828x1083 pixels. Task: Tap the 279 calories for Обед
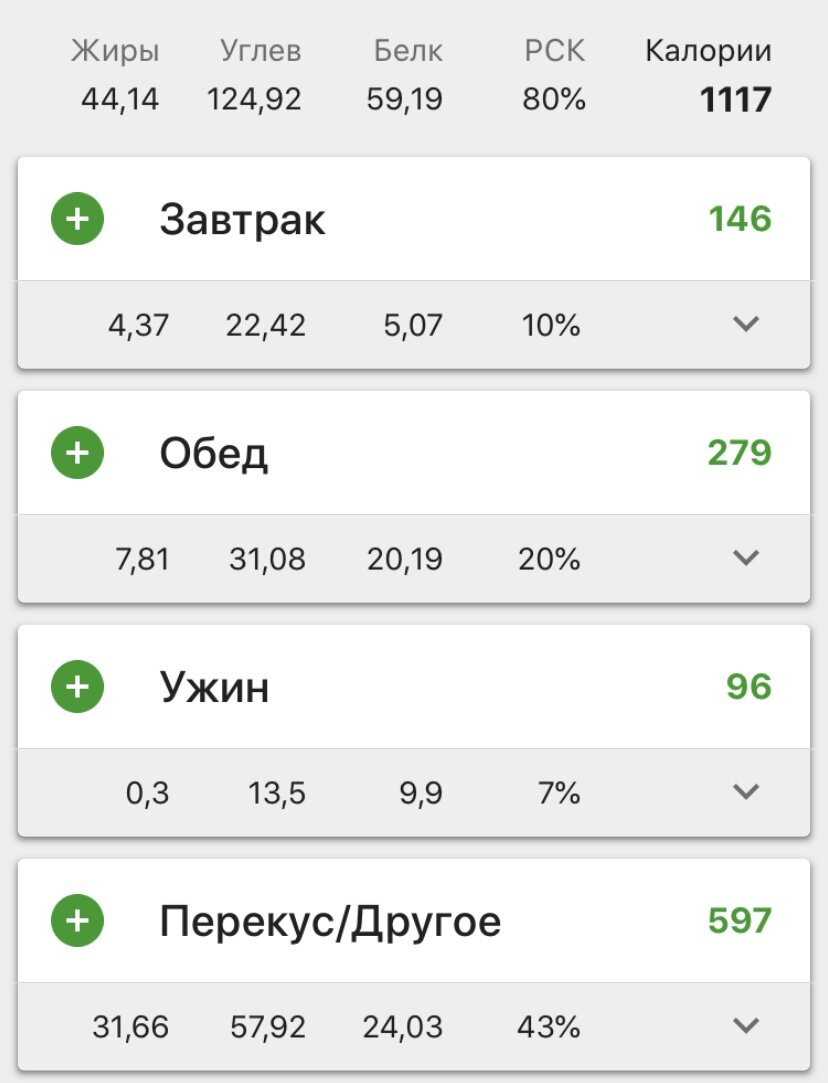740,452
